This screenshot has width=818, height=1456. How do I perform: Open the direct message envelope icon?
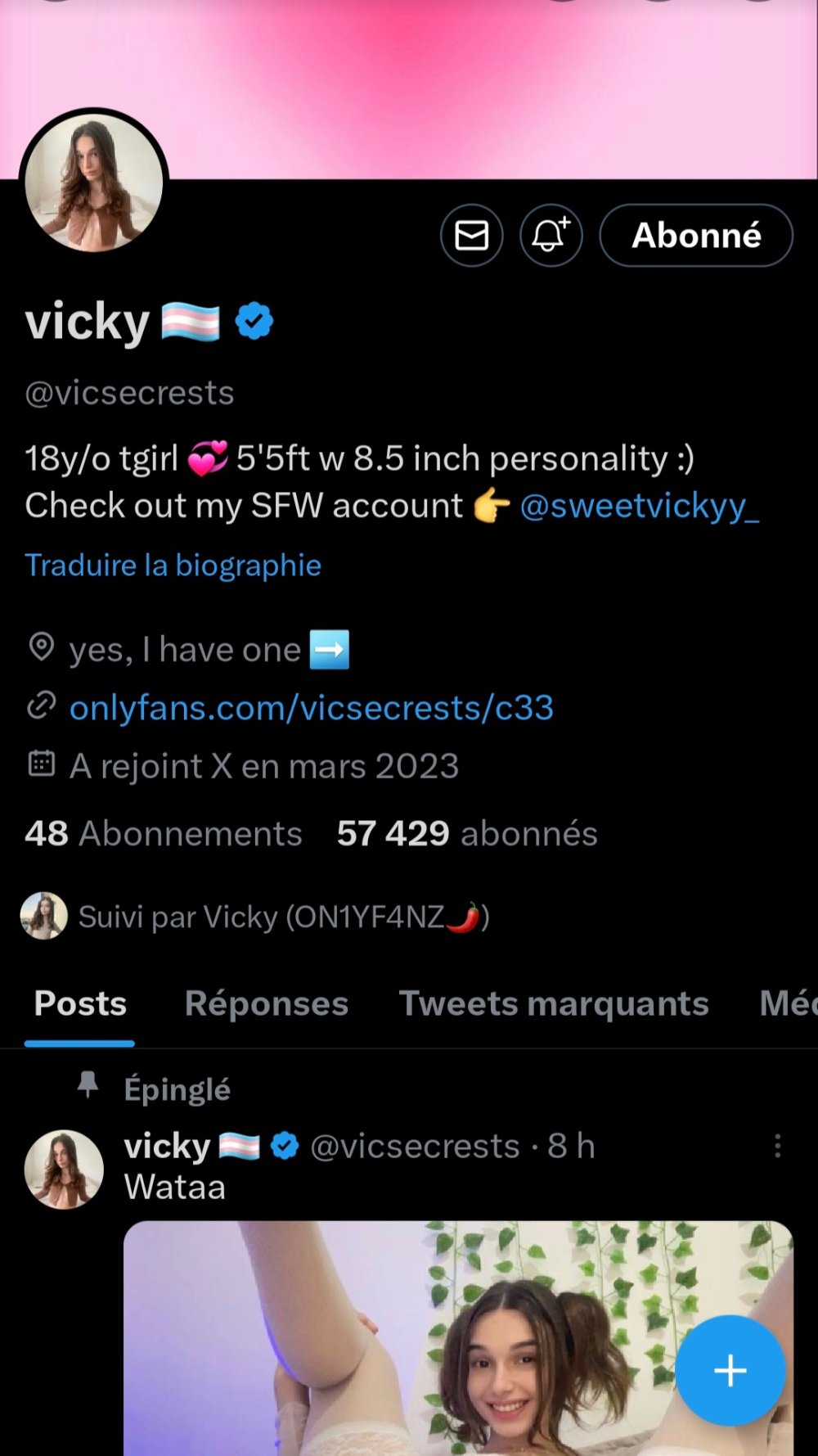coord(471,236)
